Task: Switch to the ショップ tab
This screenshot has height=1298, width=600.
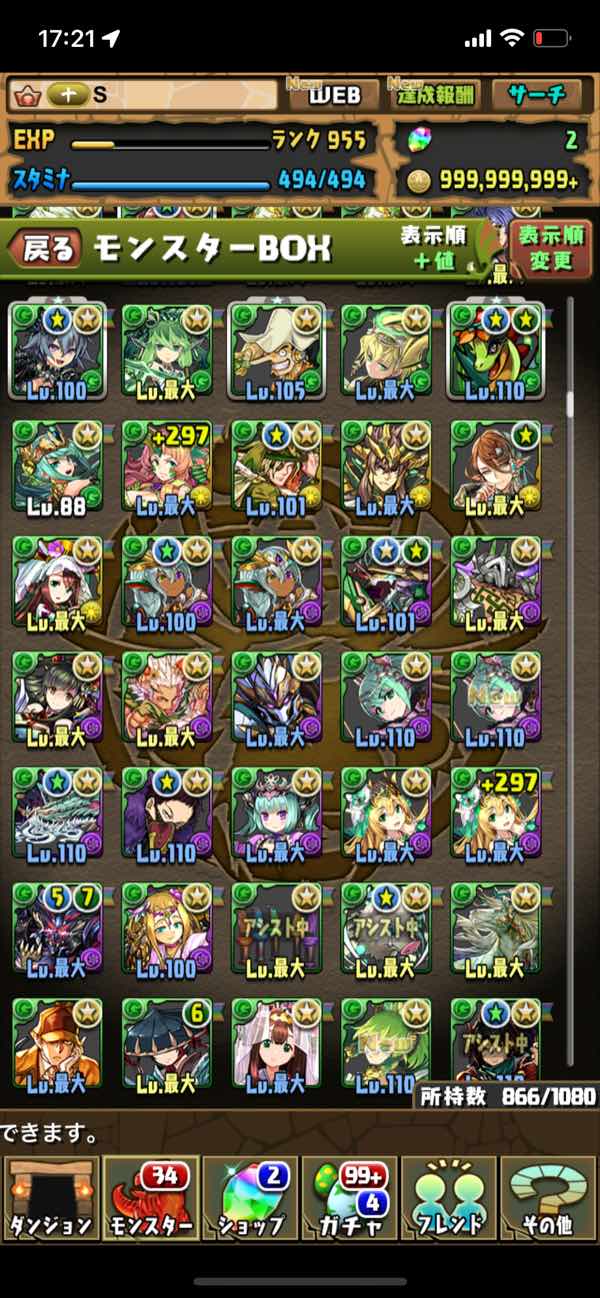Action: coord(250,1198)
